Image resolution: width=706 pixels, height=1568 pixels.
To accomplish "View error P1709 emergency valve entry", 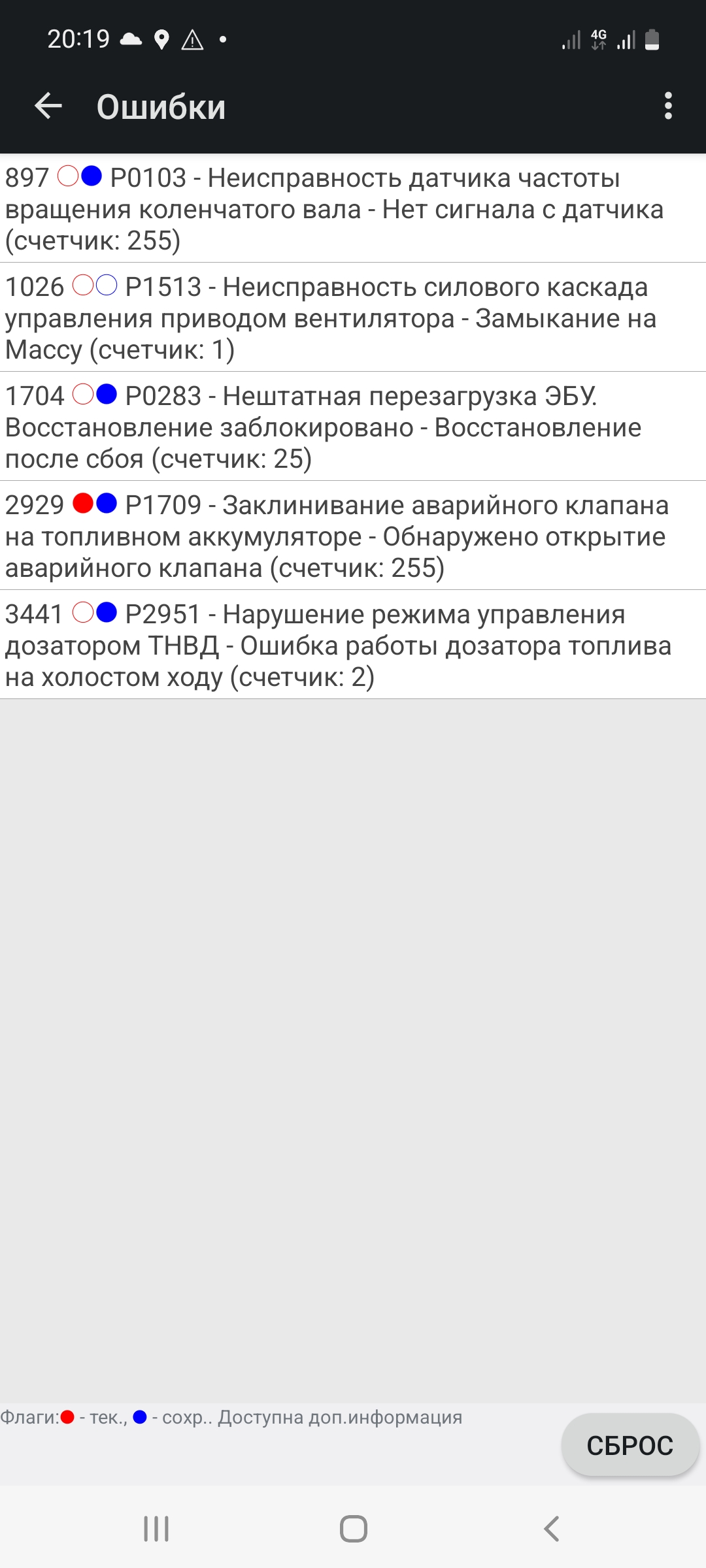I will point(353,536).
